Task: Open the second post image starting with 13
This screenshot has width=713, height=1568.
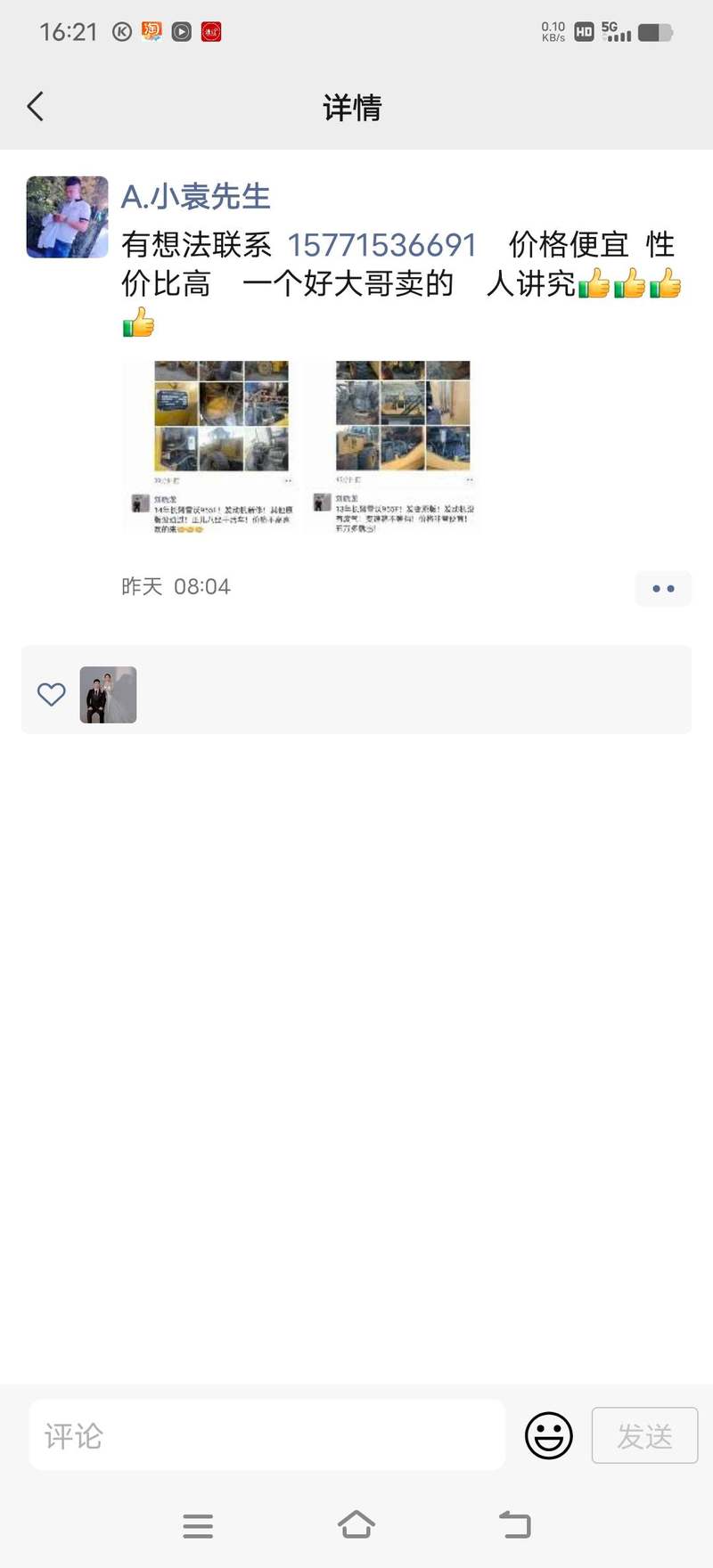Action: pyautogui.click(x=394, y=445)
